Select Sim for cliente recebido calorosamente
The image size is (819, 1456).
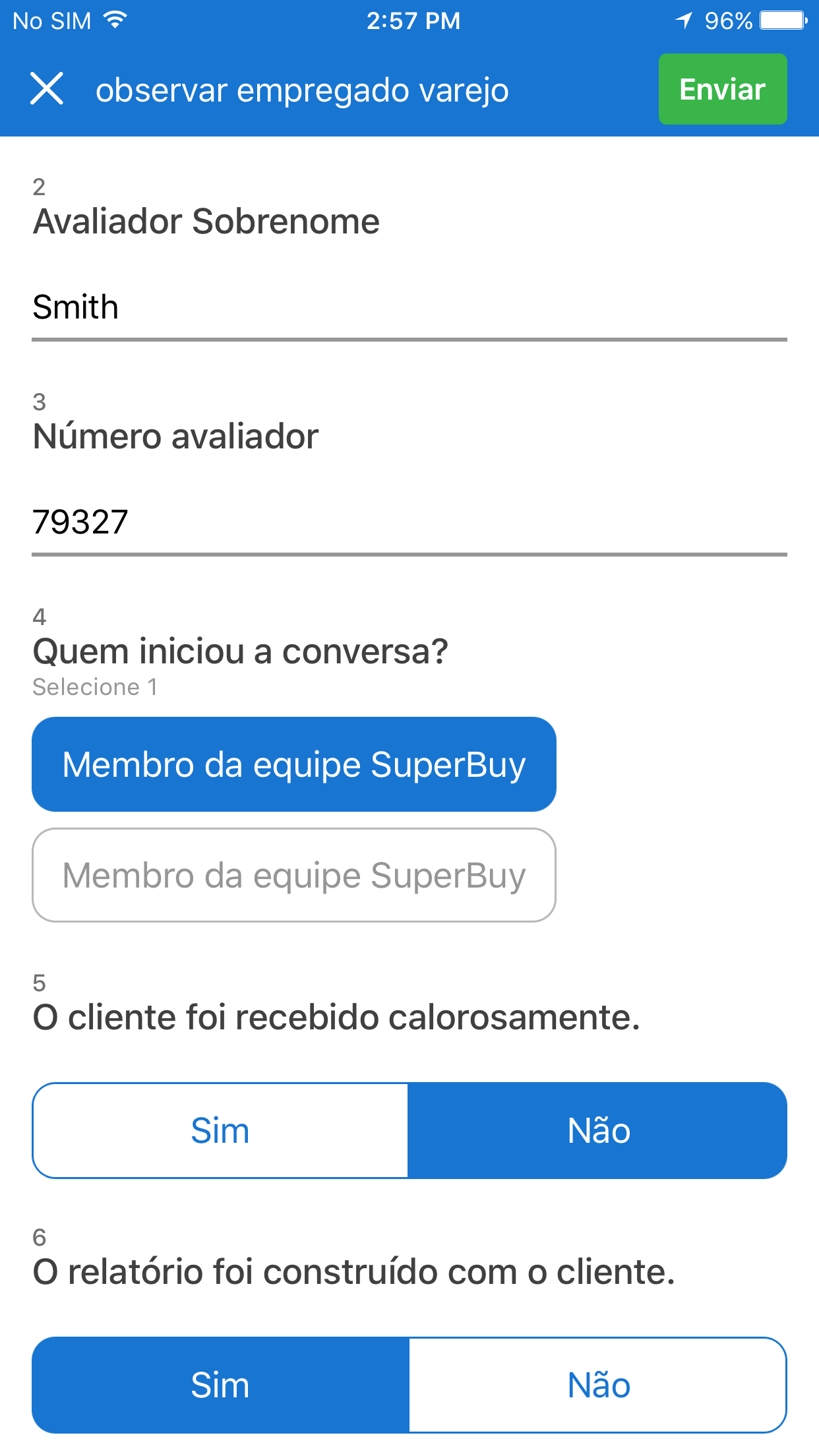220,1130
